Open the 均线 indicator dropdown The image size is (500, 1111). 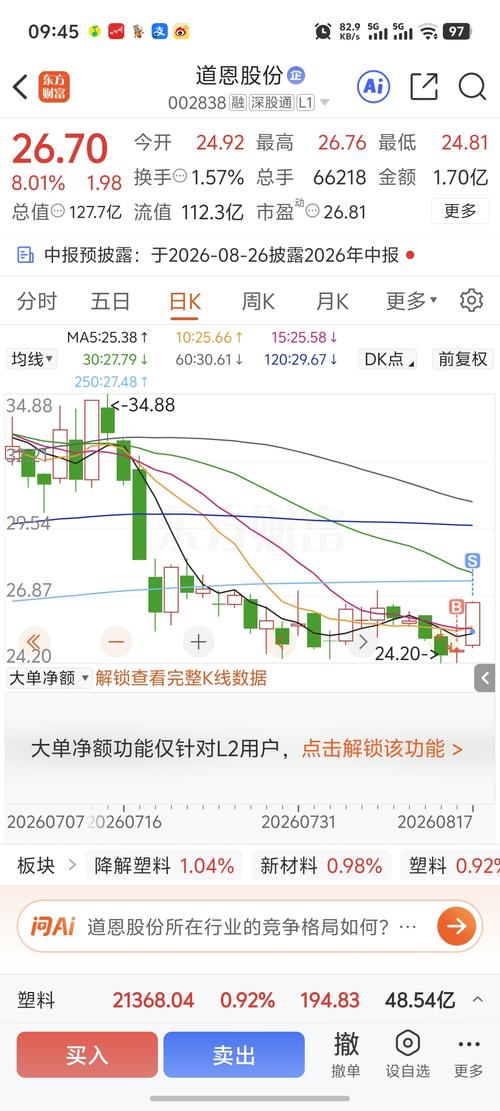point(32,359)
